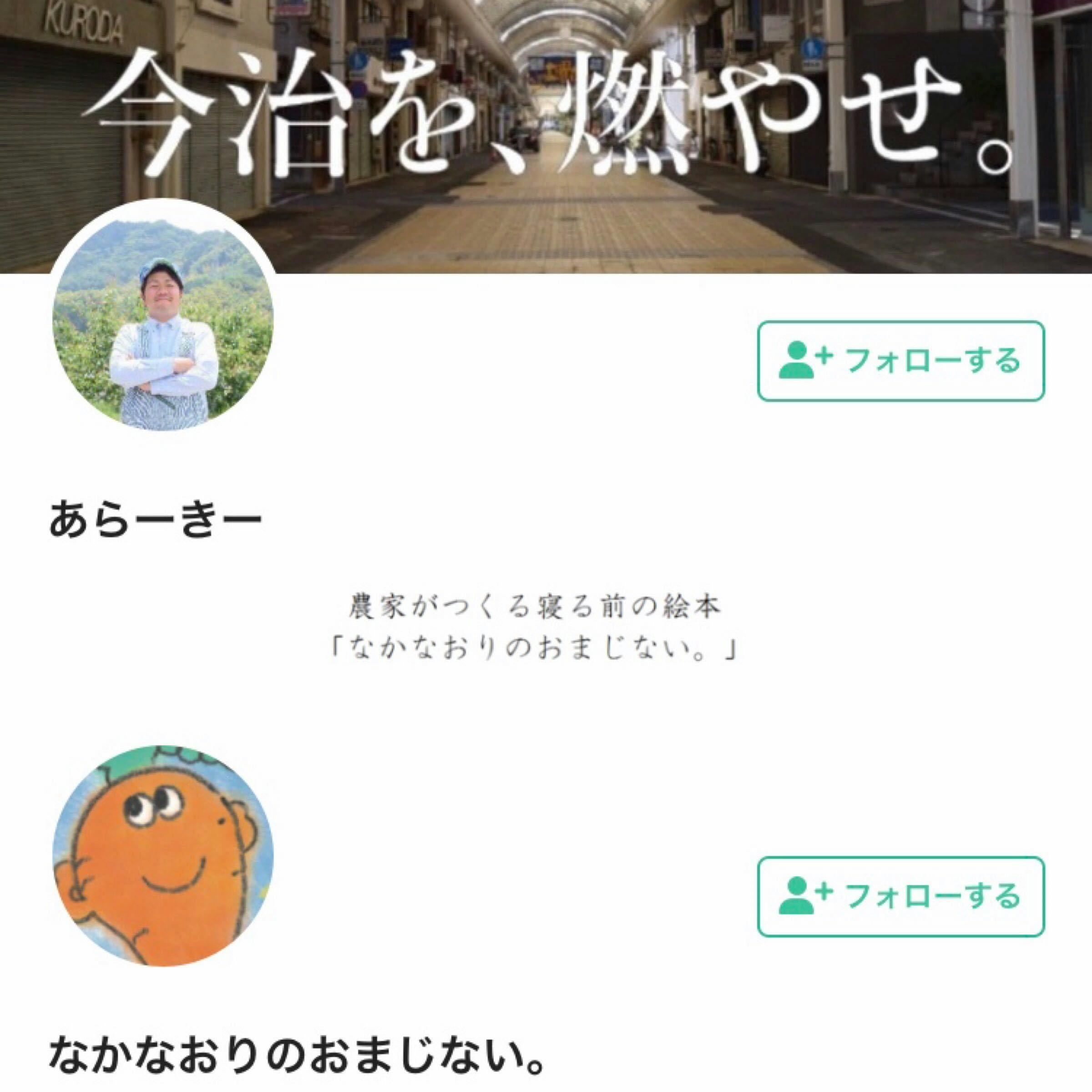Follow the なかなおりのおまじない。 account

tap(900, 896)
